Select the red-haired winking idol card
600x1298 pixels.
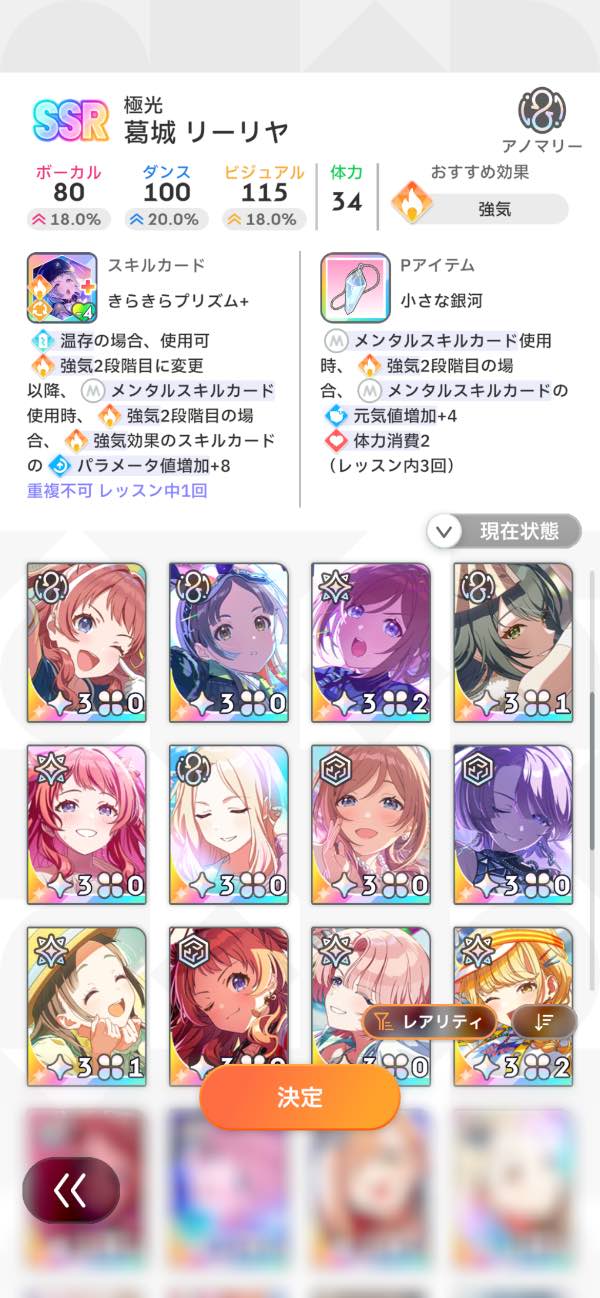click(87, 642)
